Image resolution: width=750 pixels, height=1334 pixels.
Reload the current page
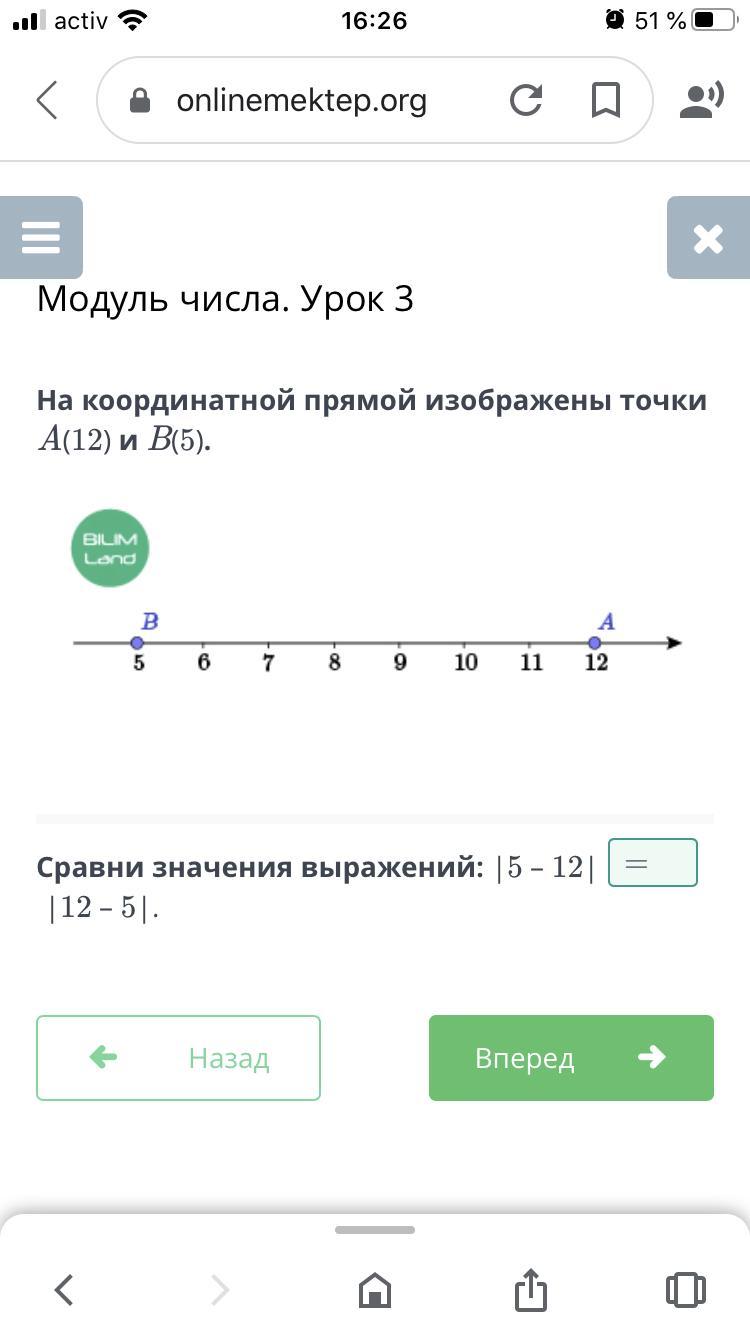click(x=526, y=101)
